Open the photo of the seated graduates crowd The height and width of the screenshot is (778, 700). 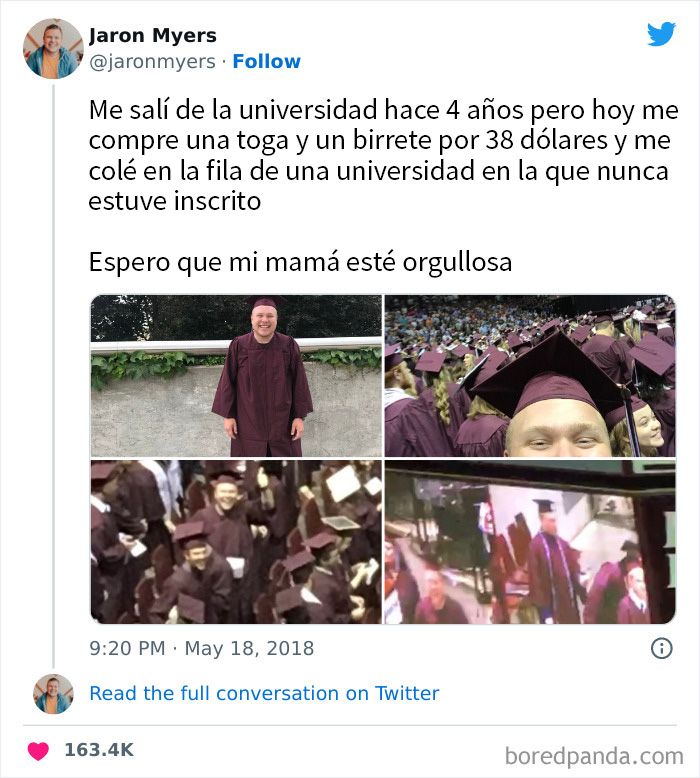pyautogui.click(x=236, y=542)
